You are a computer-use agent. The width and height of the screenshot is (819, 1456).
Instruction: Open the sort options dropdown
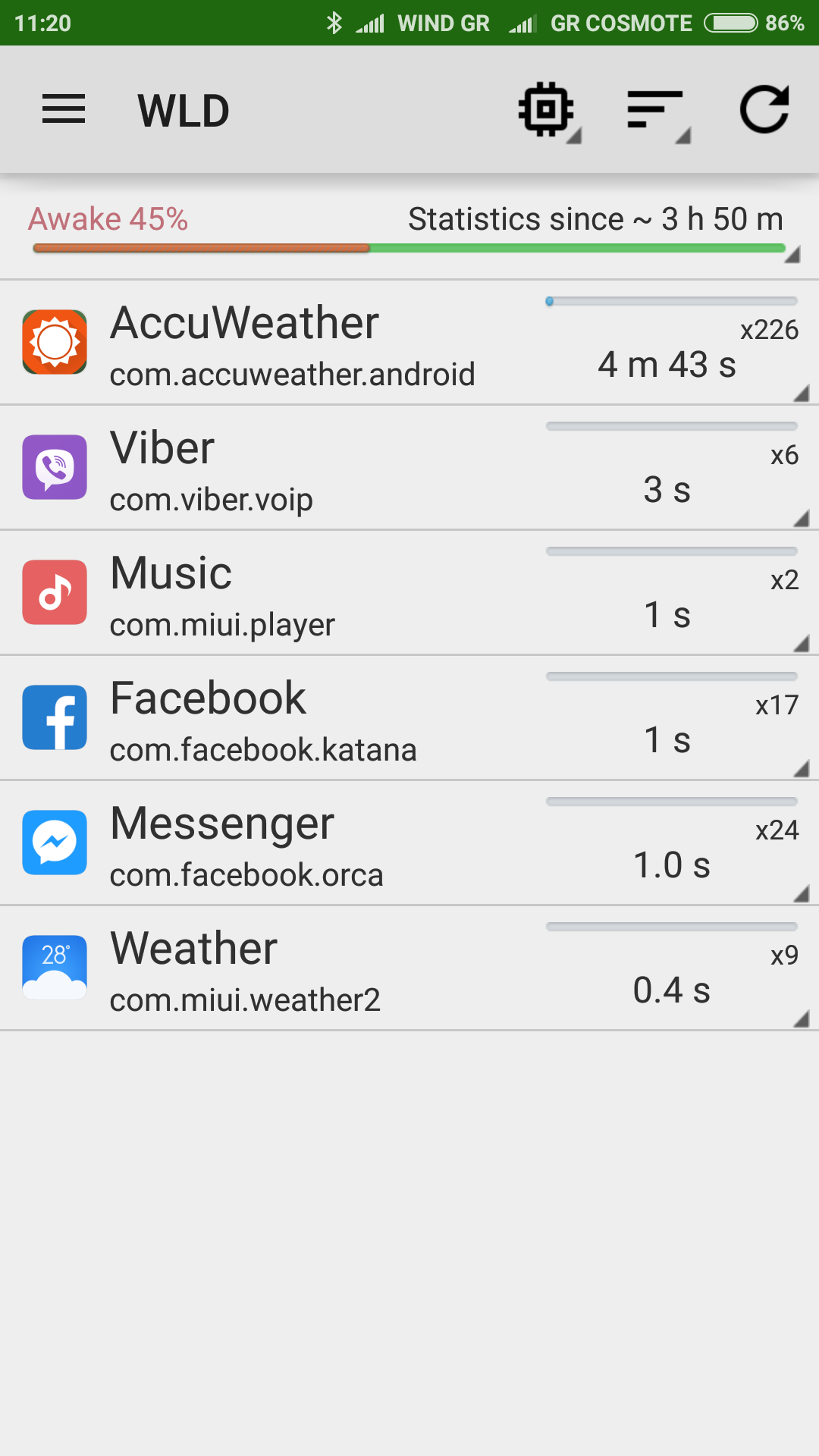pos(657,110)
